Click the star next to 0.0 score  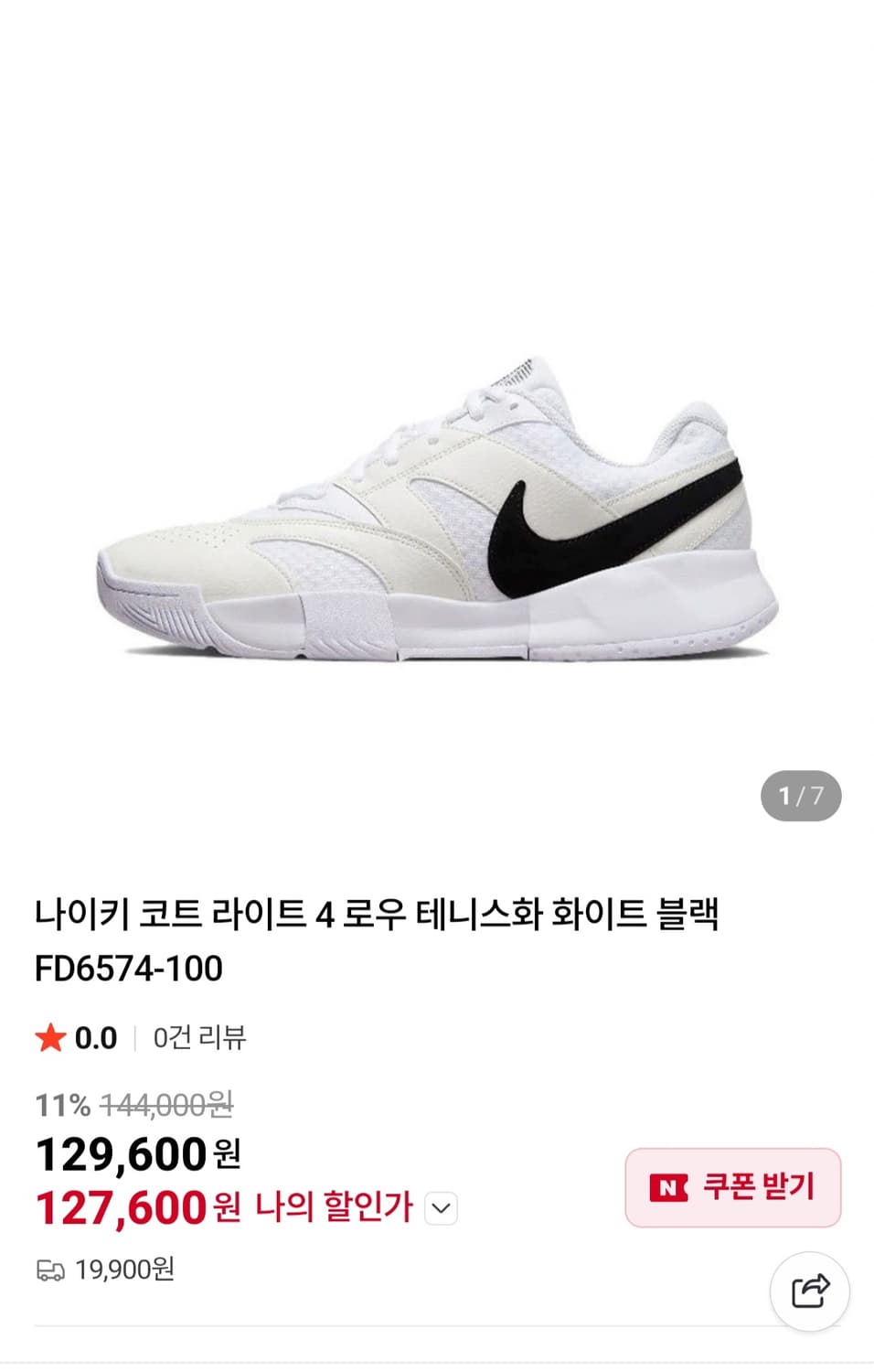[50, 1038]
